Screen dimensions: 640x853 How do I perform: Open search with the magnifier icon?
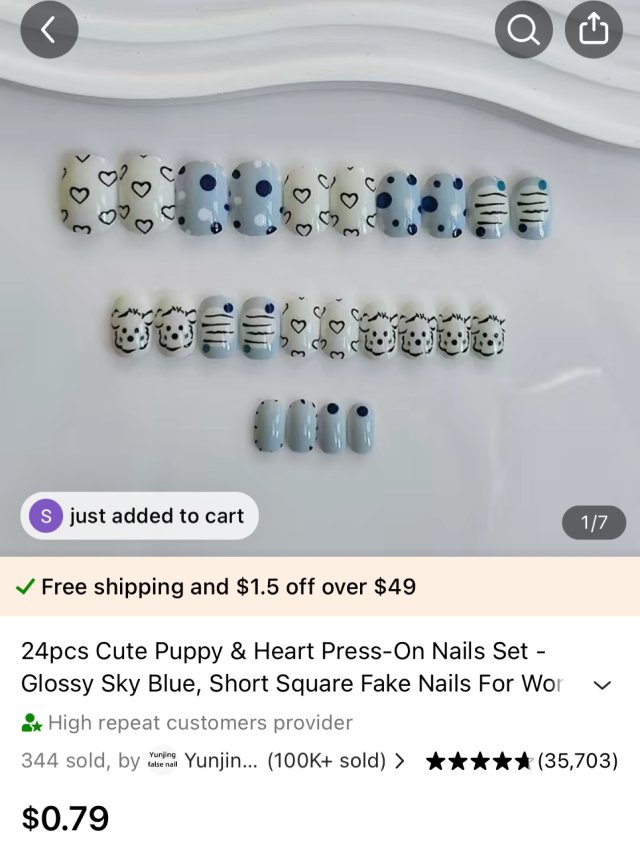coord(523,30)
